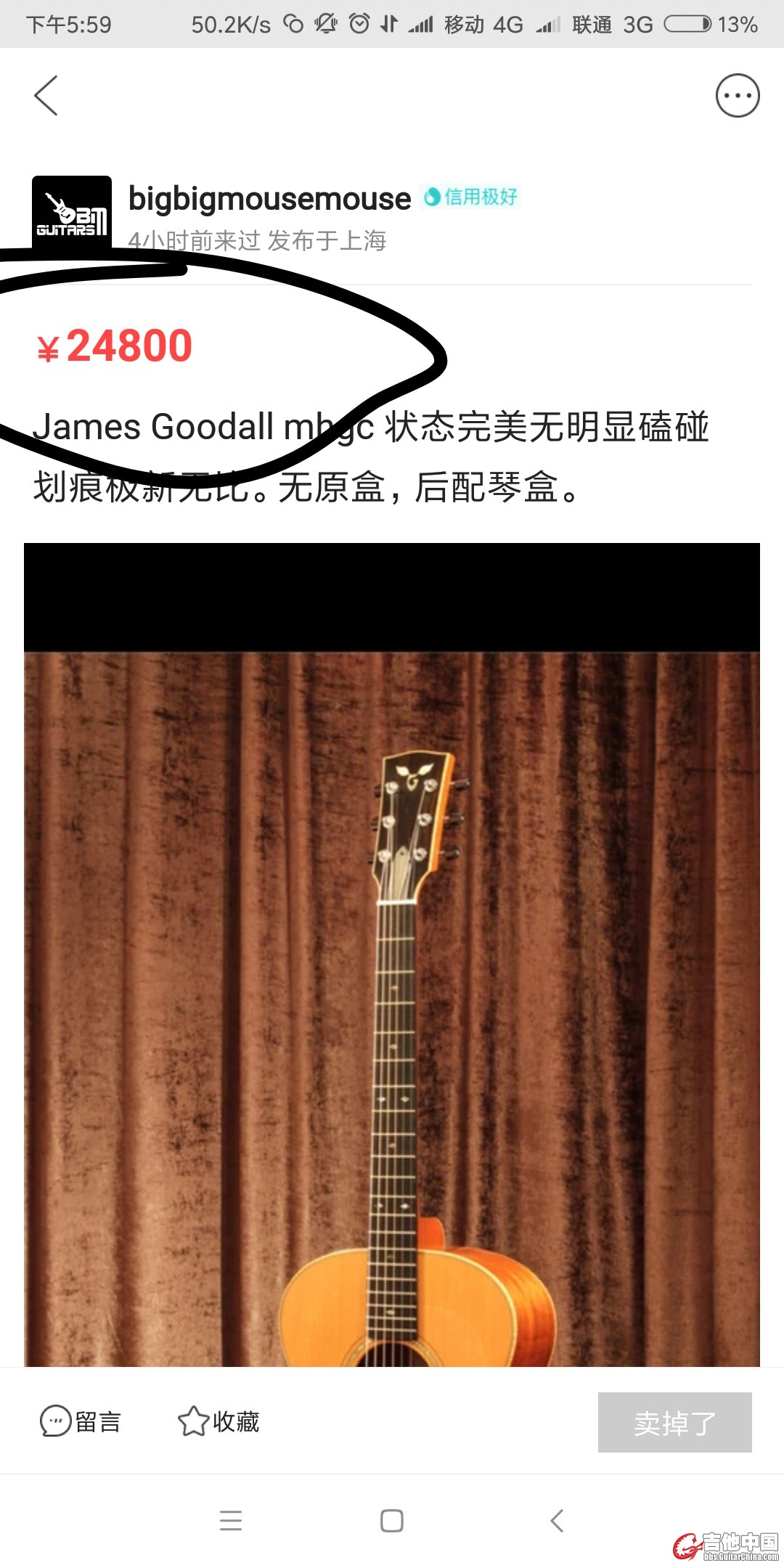Go back using the top-left arrow
784x1568 pixels.
click(x=46, y=95)
